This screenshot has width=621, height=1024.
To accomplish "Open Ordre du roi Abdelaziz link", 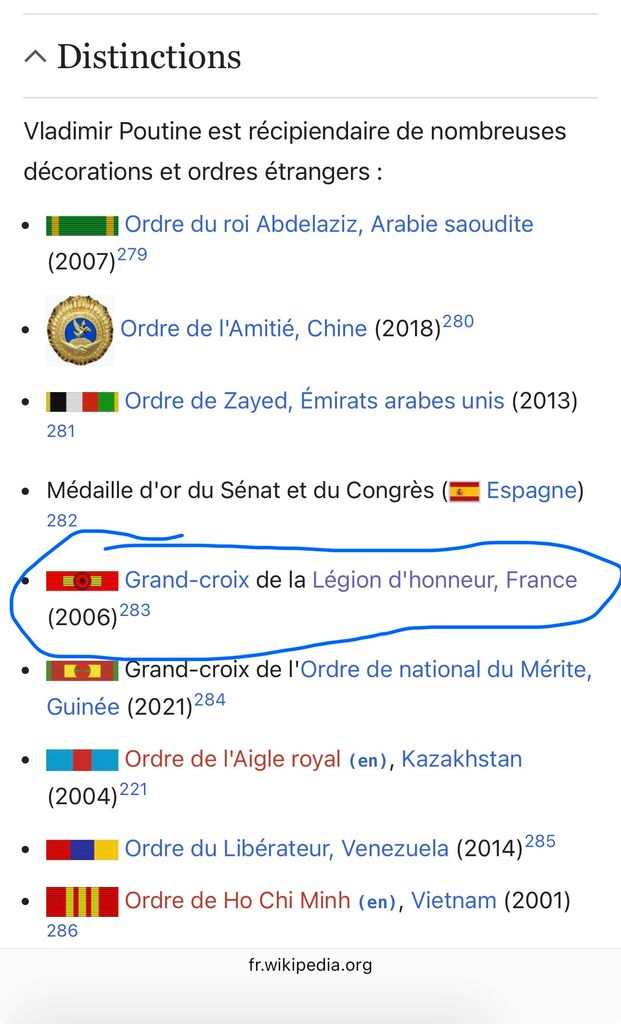I will [243, 224].
